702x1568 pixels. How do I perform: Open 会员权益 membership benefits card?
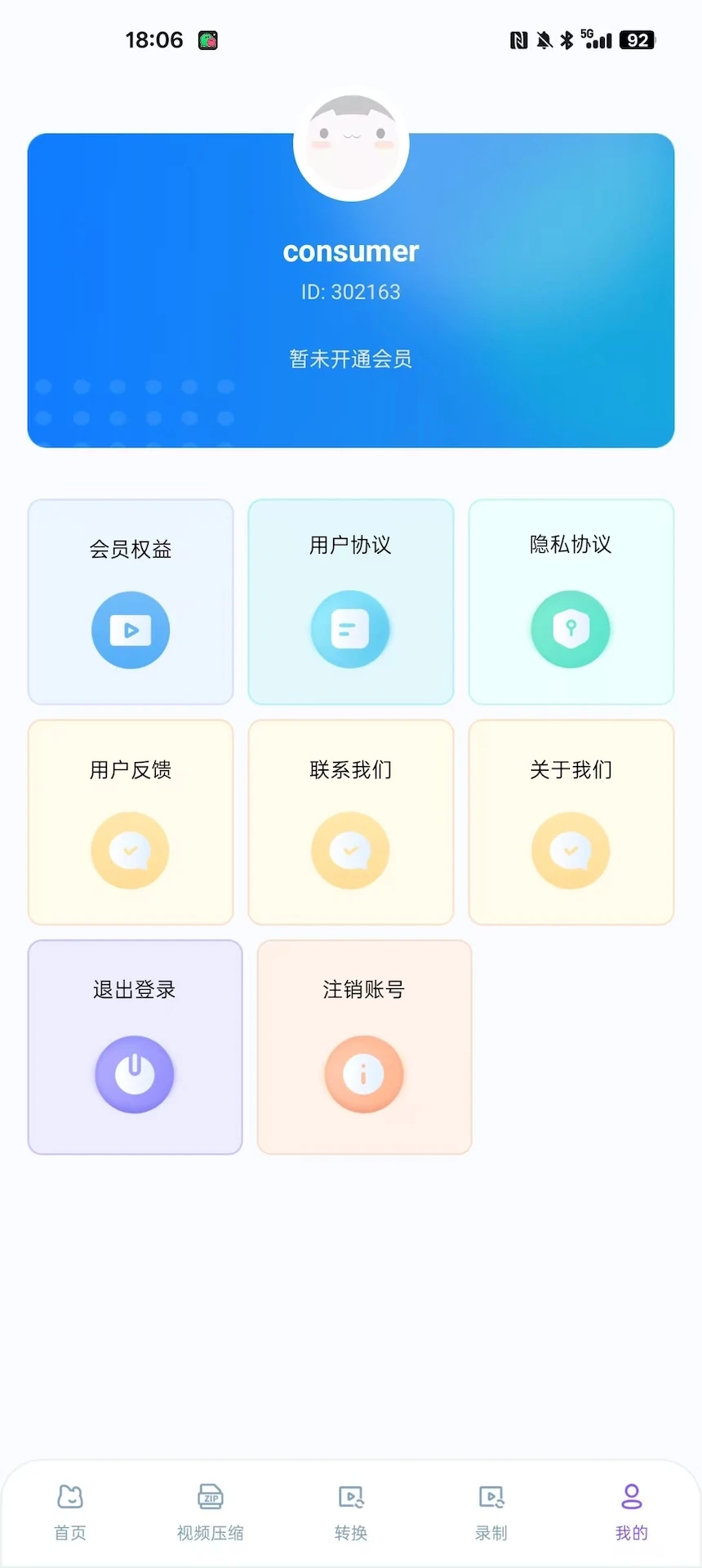tap(130, 601)
